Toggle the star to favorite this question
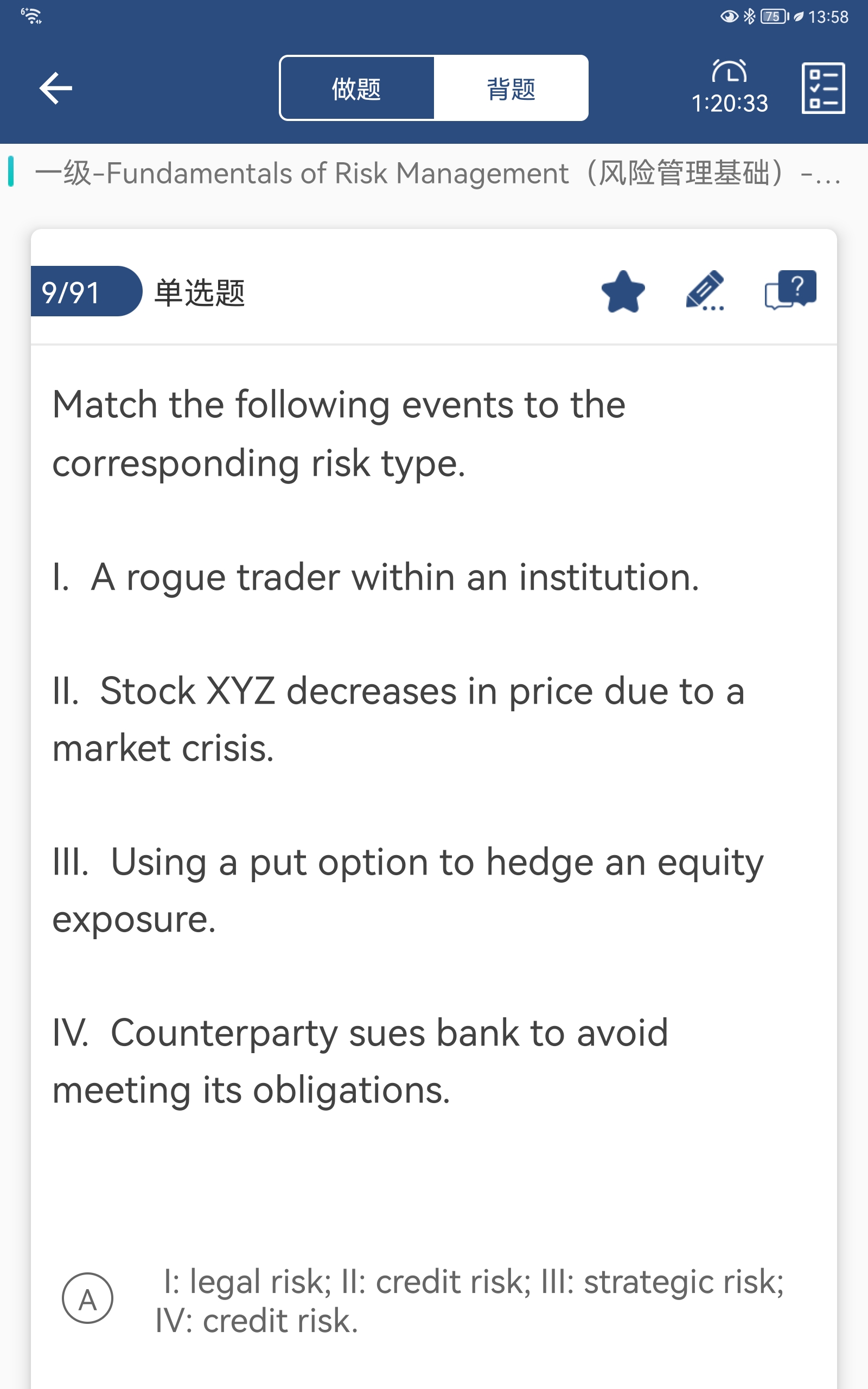868x1389 pixels. point(623,291)
